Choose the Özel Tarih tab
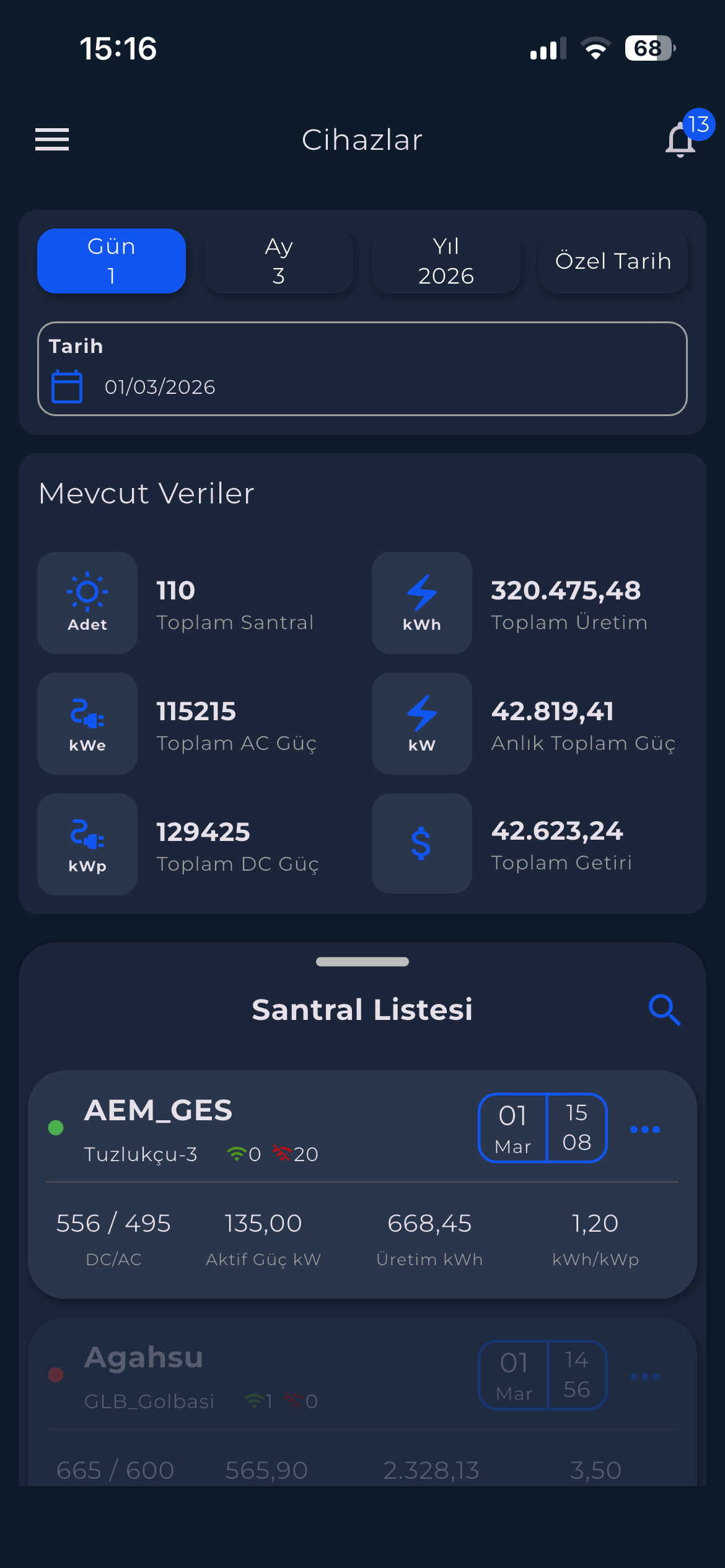725x1568 pixels. [613, 261]
